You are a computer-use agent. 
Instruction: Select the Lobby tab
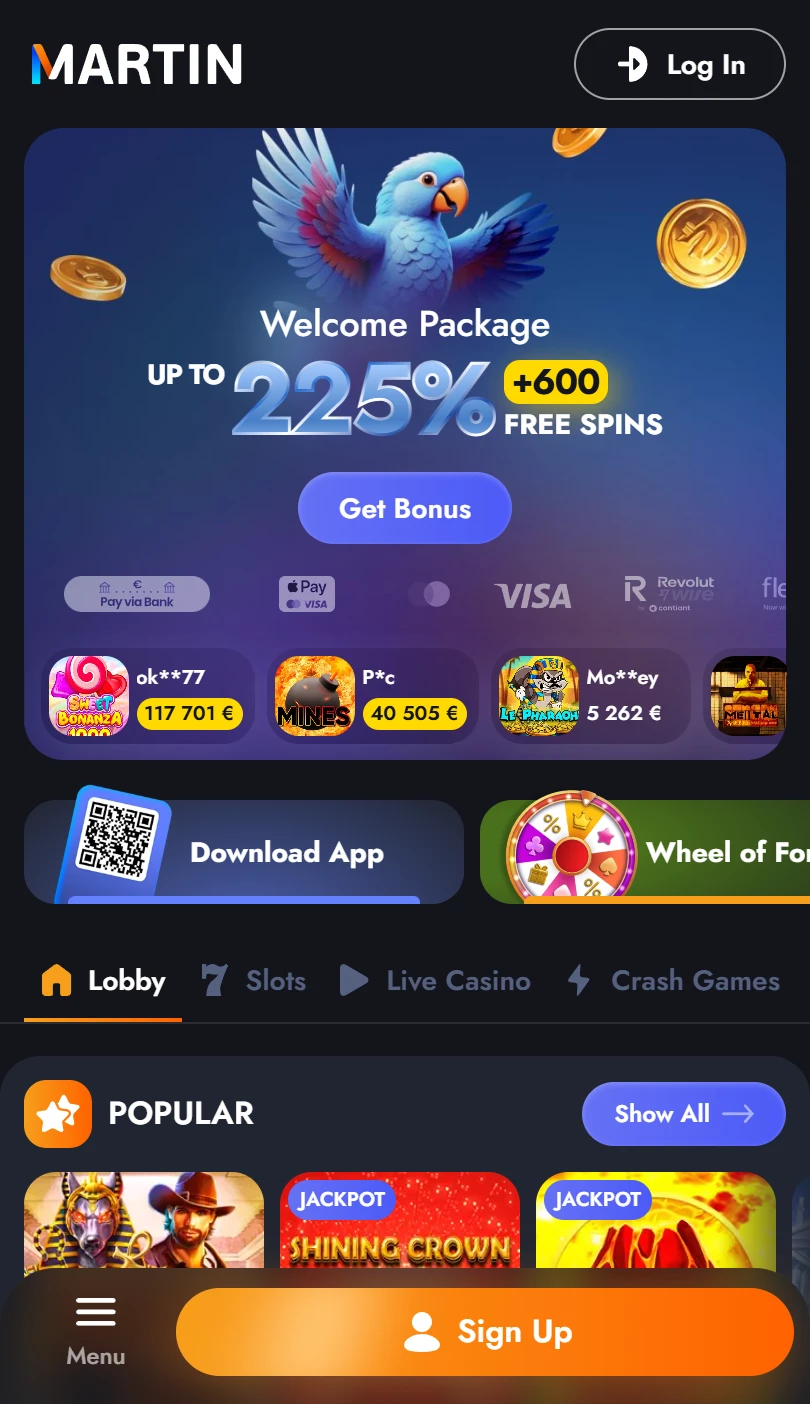click(103, 980)
